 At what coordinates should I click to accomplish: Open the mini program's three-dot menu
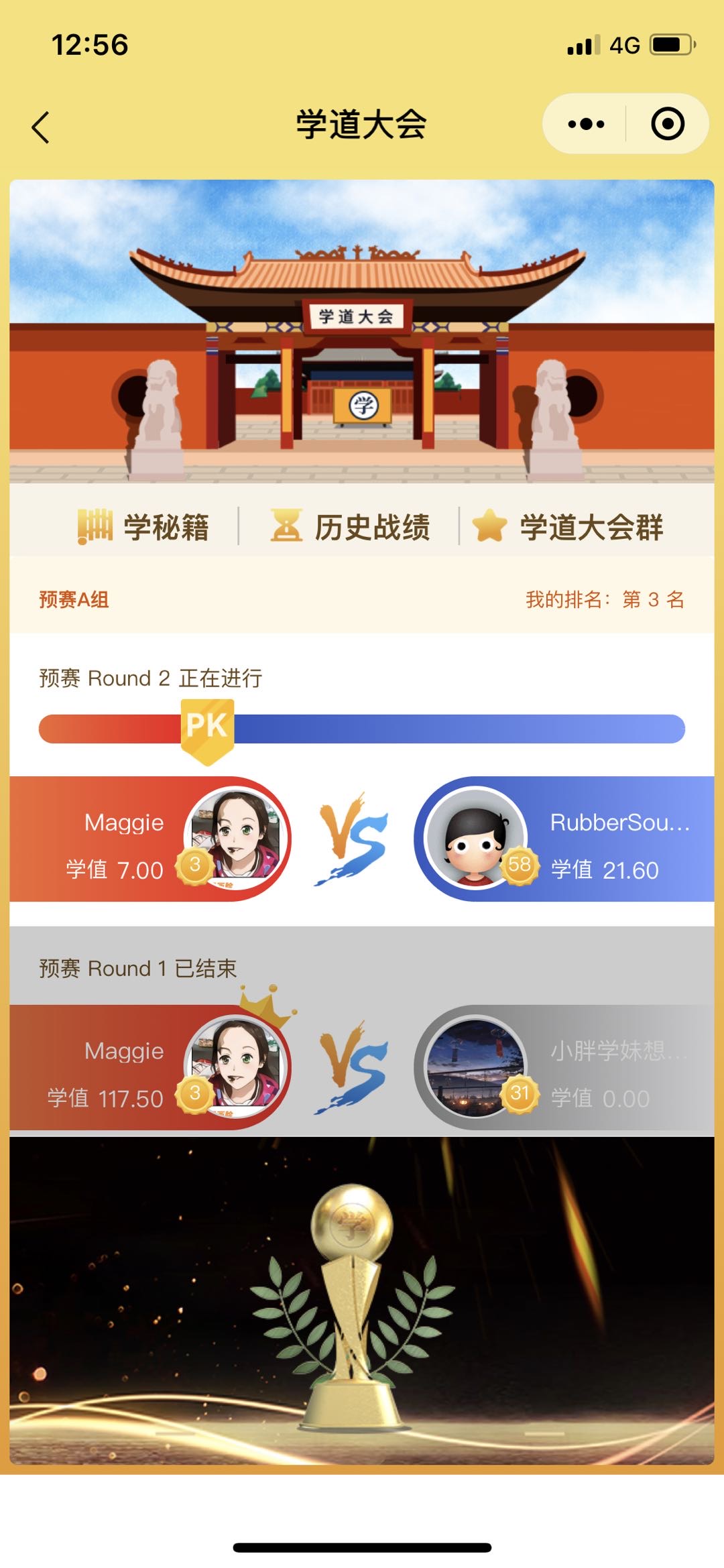pyautogui.click(x=585, y=124)
